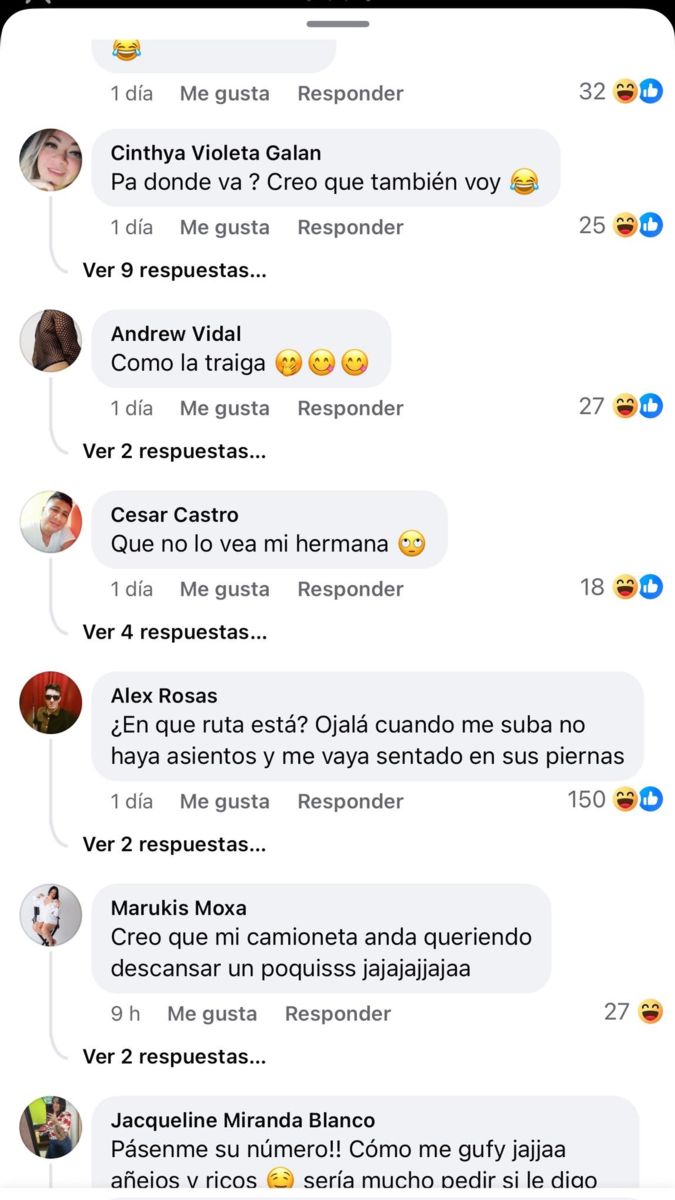This screenshot has width=675, height=1200.
Task: Open Marukis Moxa's profile name
Action: coord(178,908)
